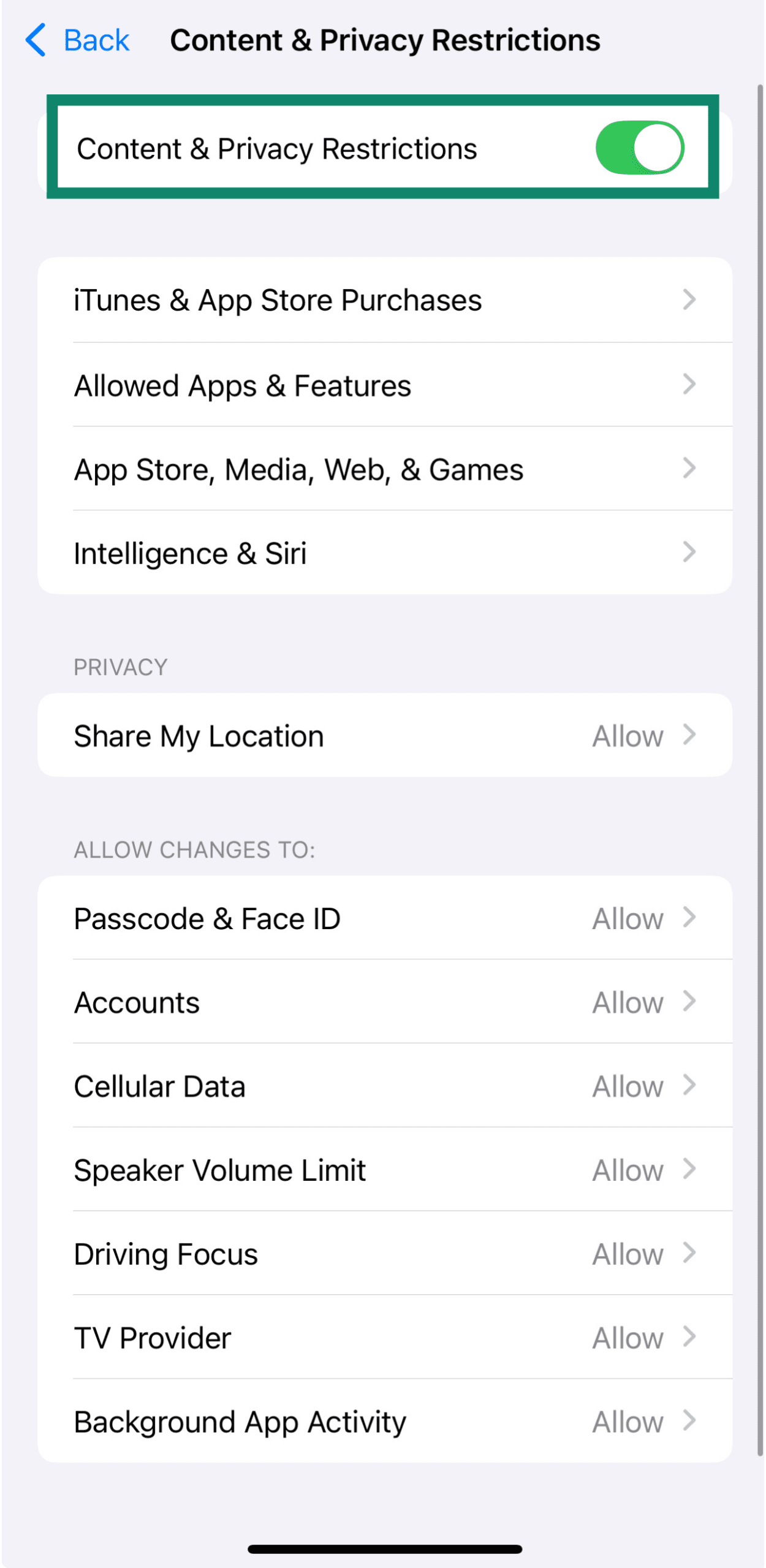Viewport: 766px width, 1568px height.
Task: Open Speaker Volume Limit settings
Action: tap(383, 1169)
